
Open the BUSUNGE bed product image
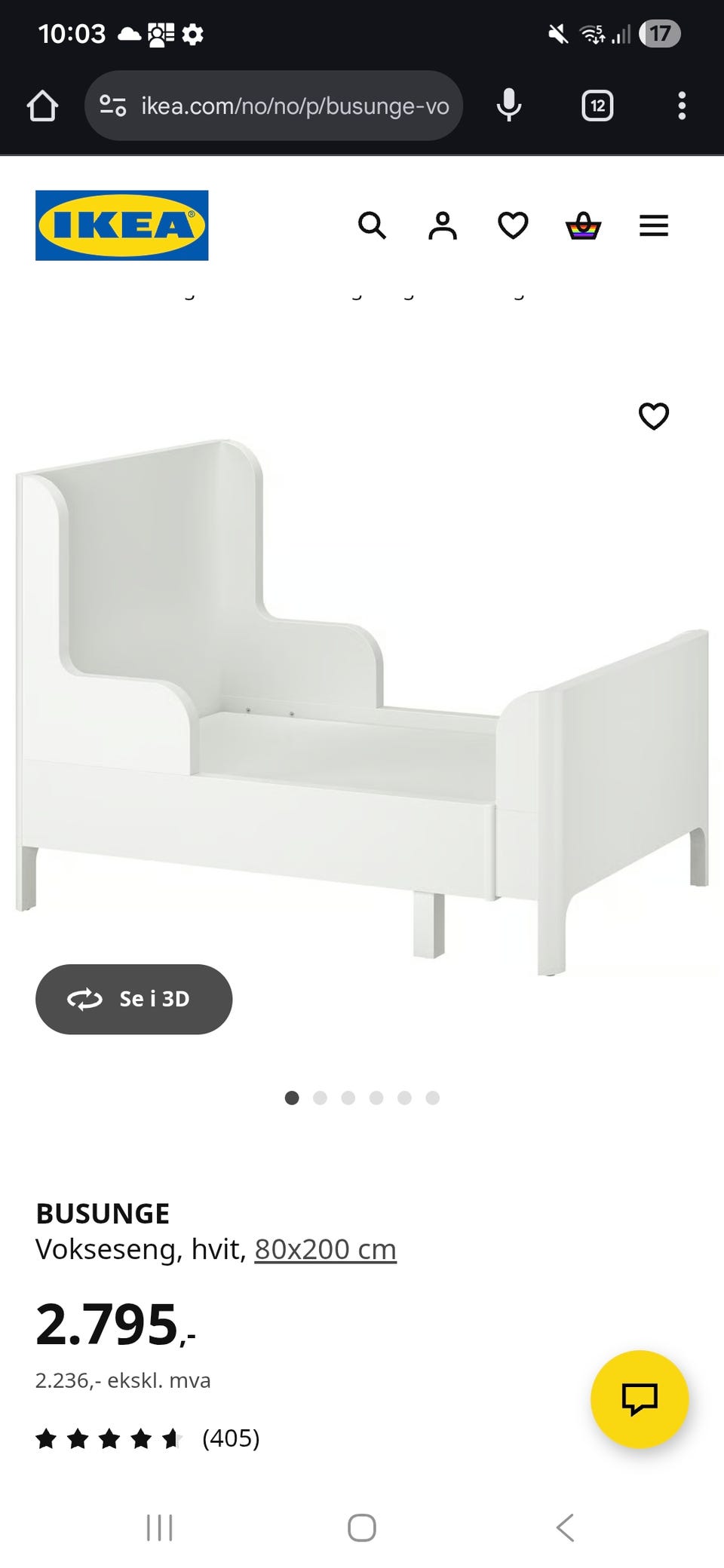pos(362,709)
